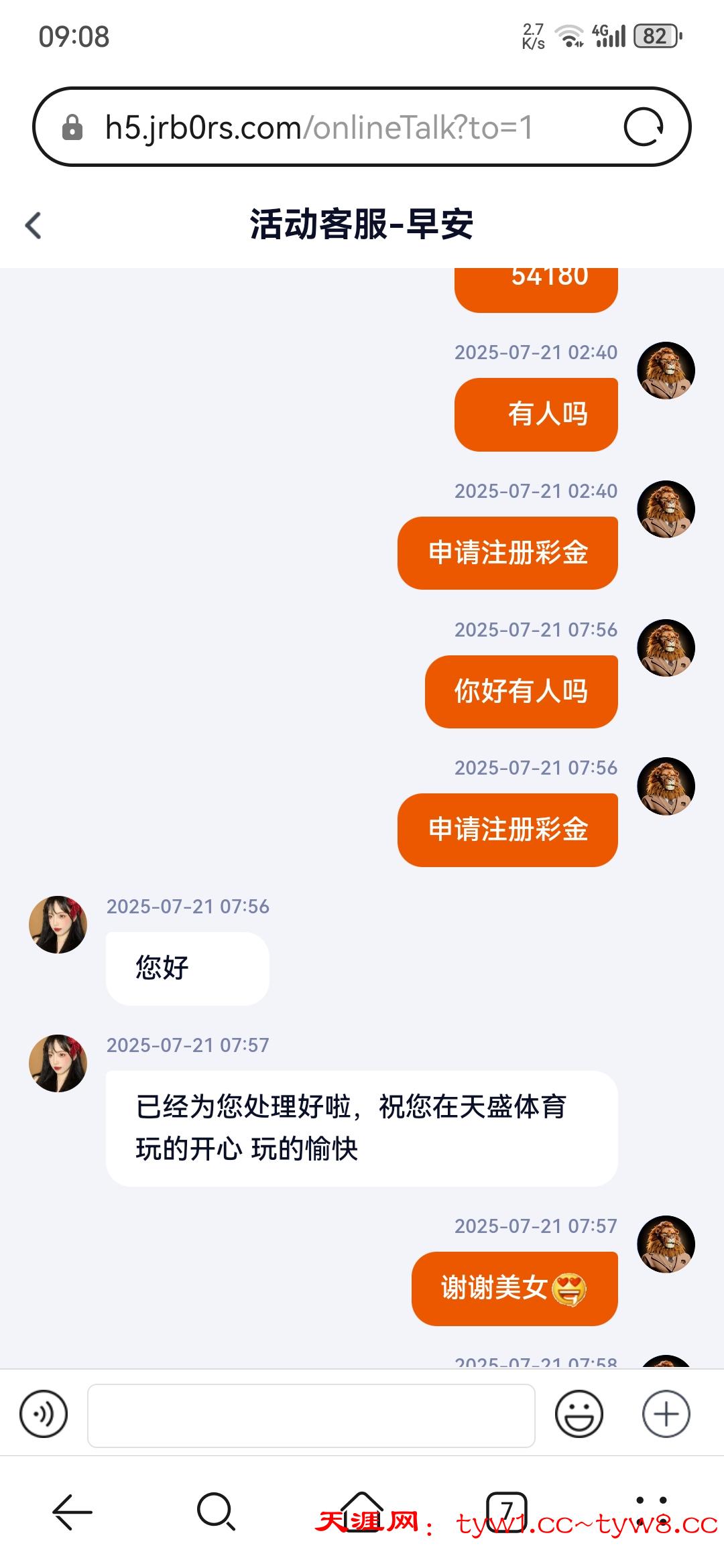This screenshot has height=1568, width=724.
Task: Open the browser tab switcher showing 7
Action: click(x=507, y=1512)
